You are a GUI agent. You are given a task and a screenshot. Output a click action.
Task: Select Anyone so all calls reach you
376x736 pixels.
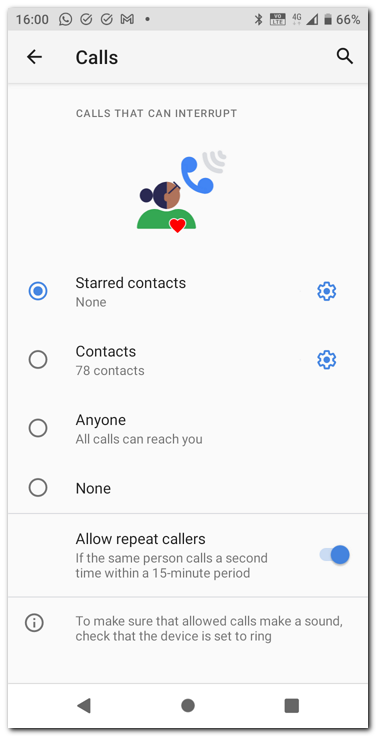pos(38,428)
